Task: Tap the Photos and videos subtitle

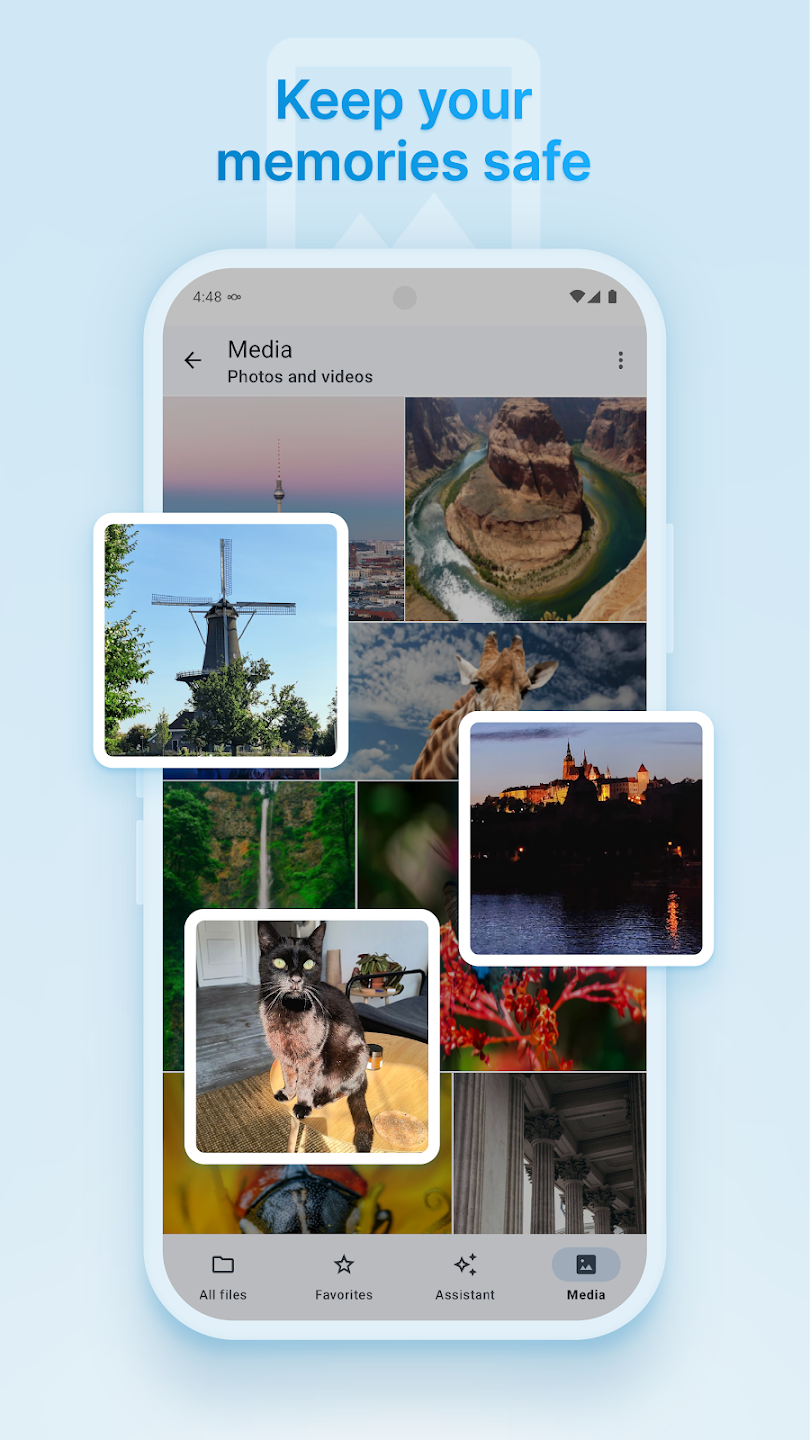Action: click(298, 377)
